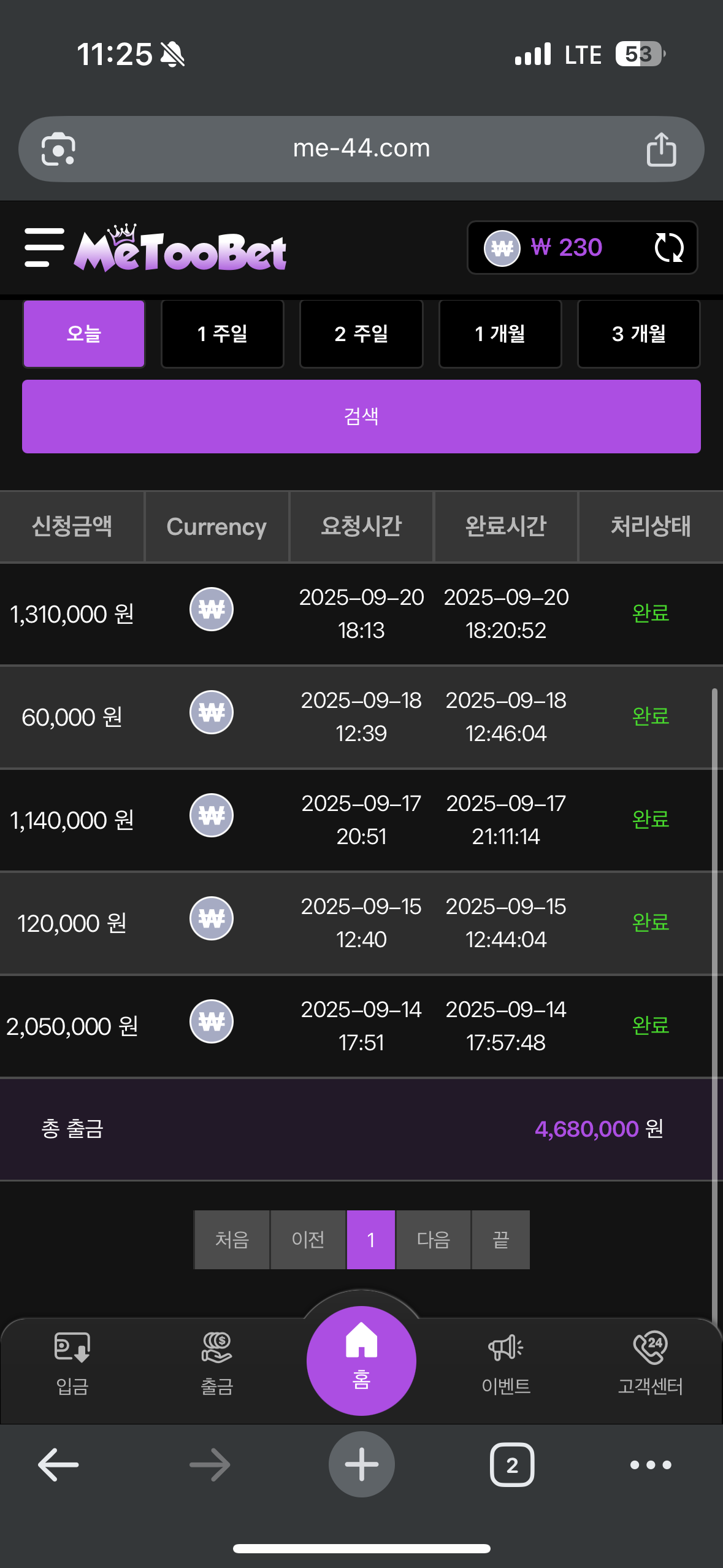This screenshot has height=1568, width=723.
Task: Select the 오늘 date filter
Action: pos(84,334)
